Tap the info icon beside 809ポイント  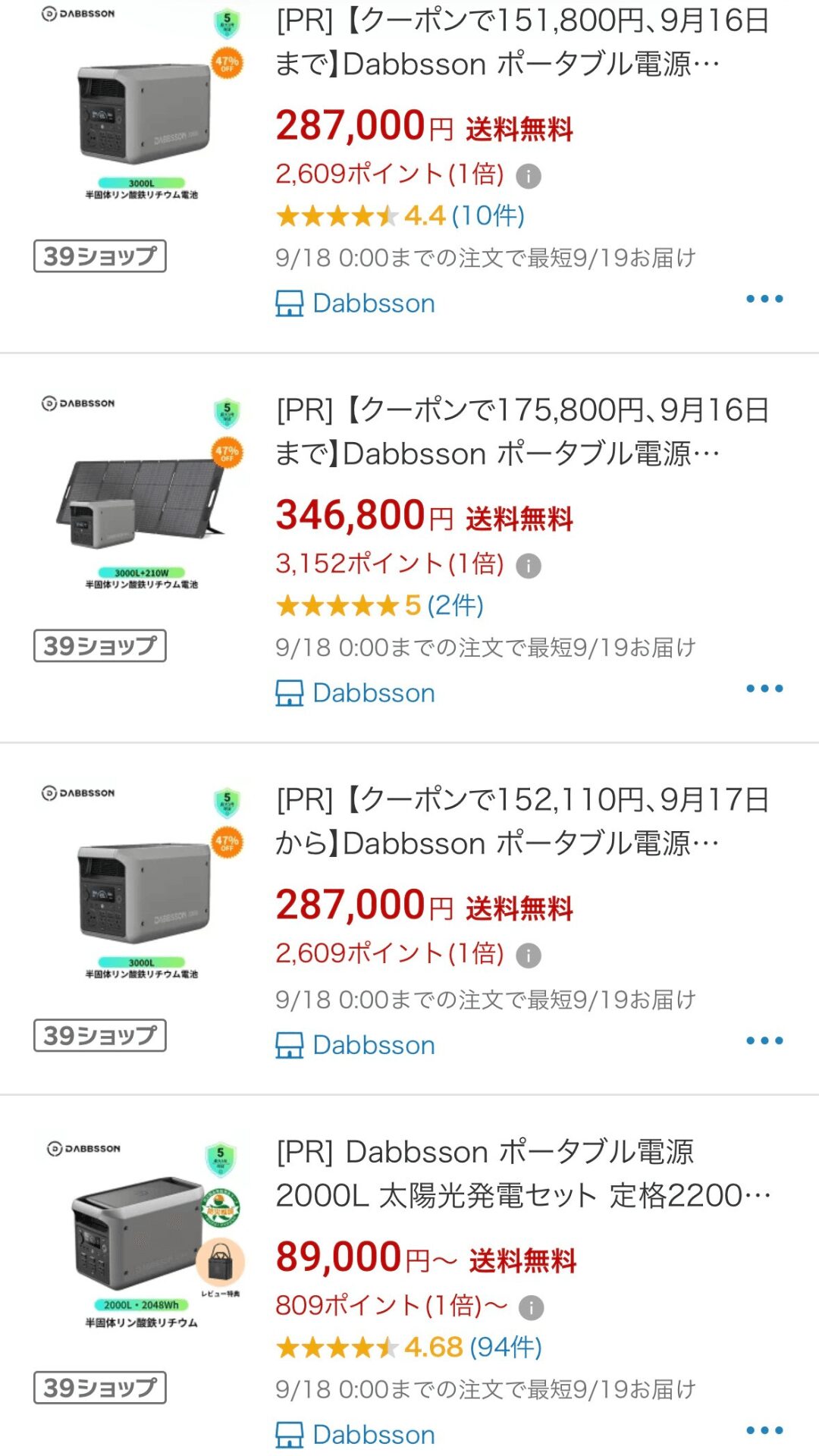(532, 1307)
